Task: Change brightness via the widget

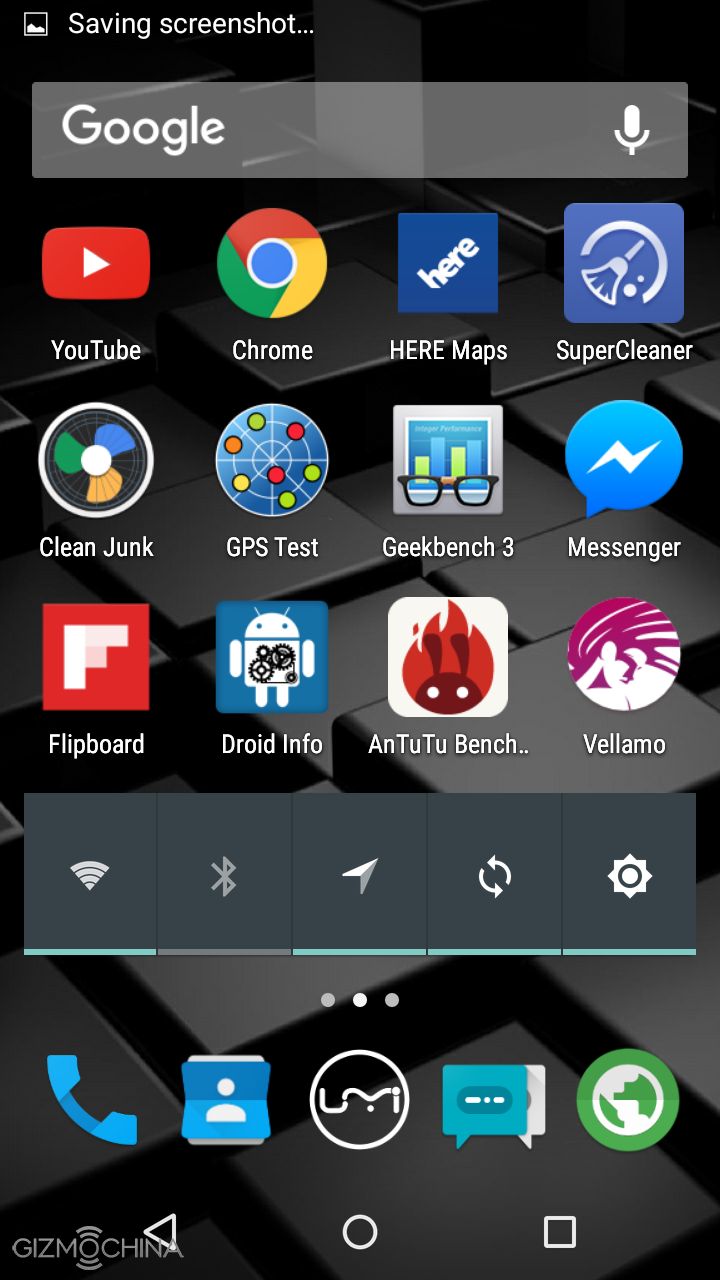Action: (x=629, y=876)
